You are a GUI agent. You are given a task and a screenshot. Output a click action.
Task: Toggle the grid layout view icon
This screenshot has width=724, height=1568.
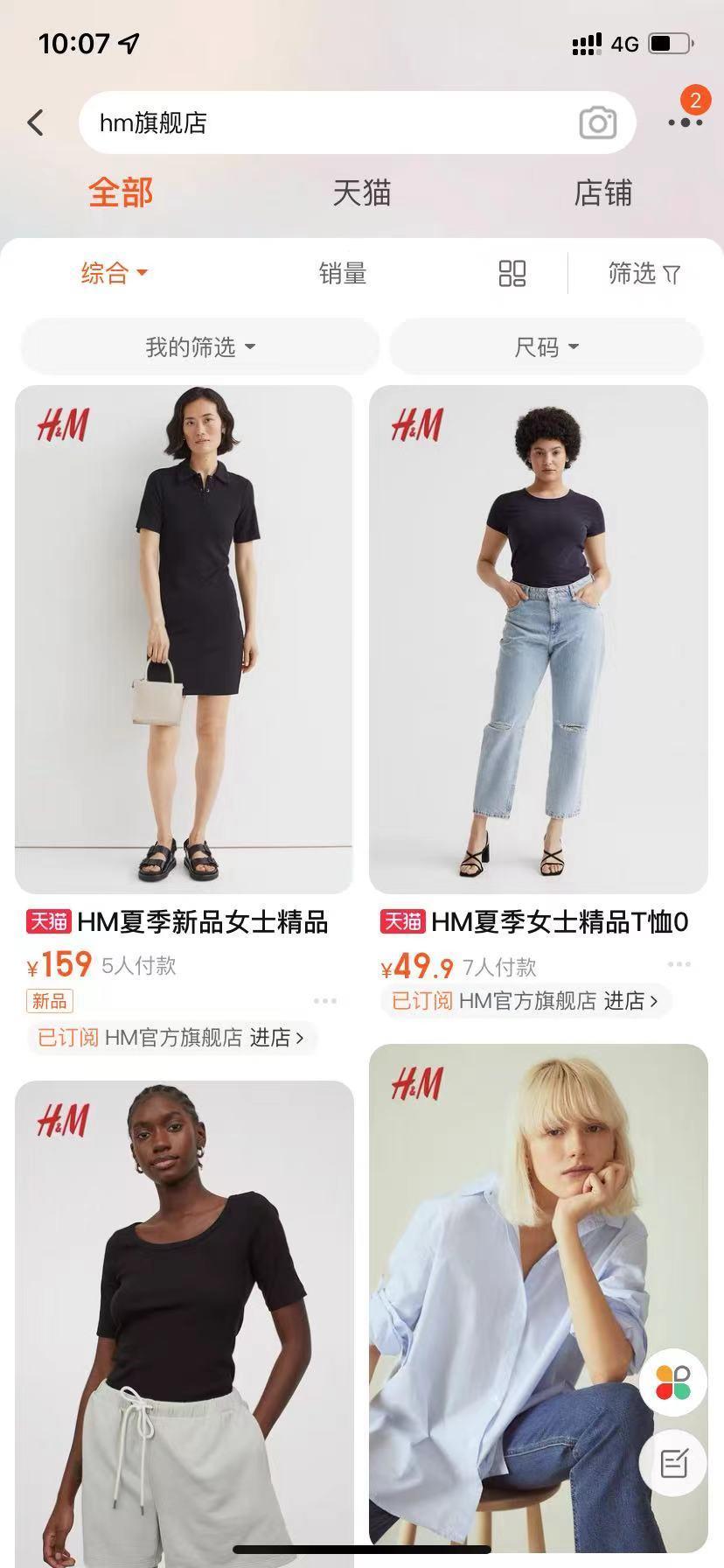[x=512, y=274]
